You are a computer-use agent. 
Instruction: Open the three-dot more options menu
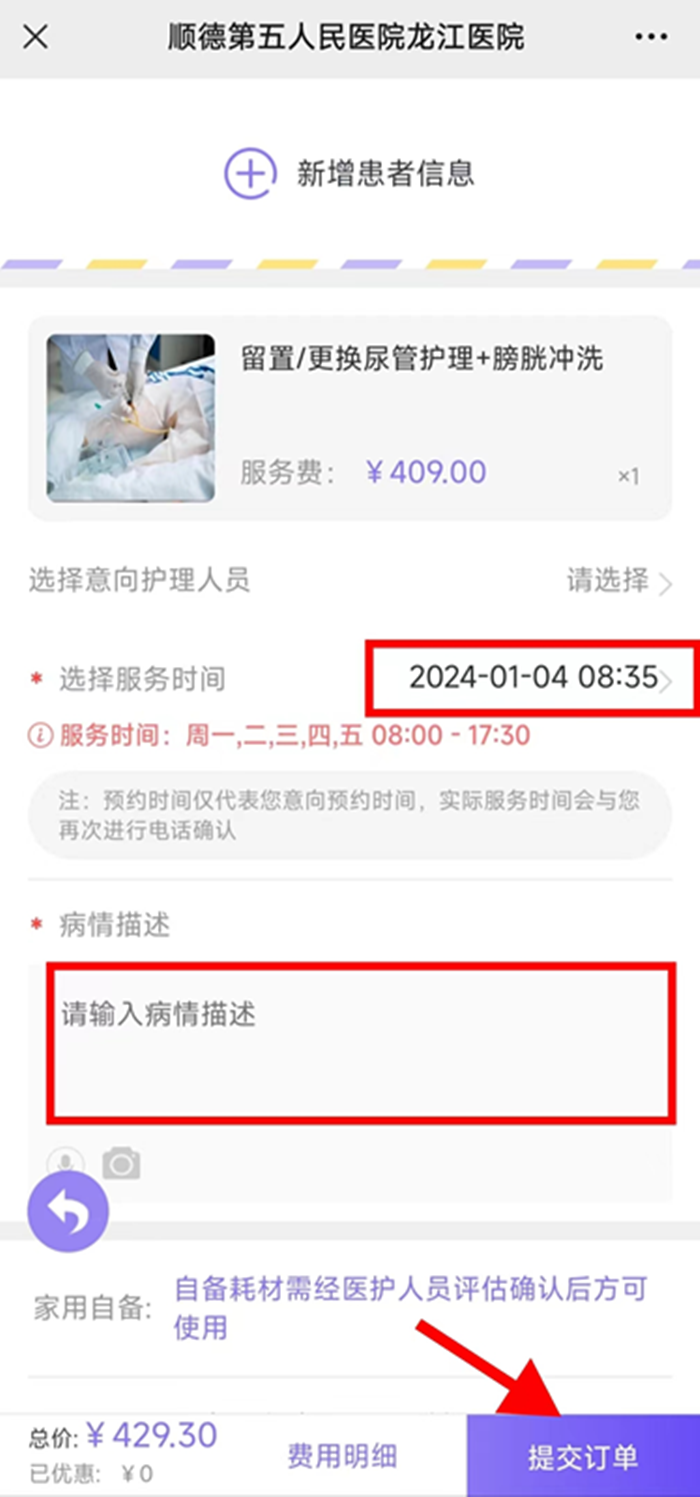click(x=651, y=38)
